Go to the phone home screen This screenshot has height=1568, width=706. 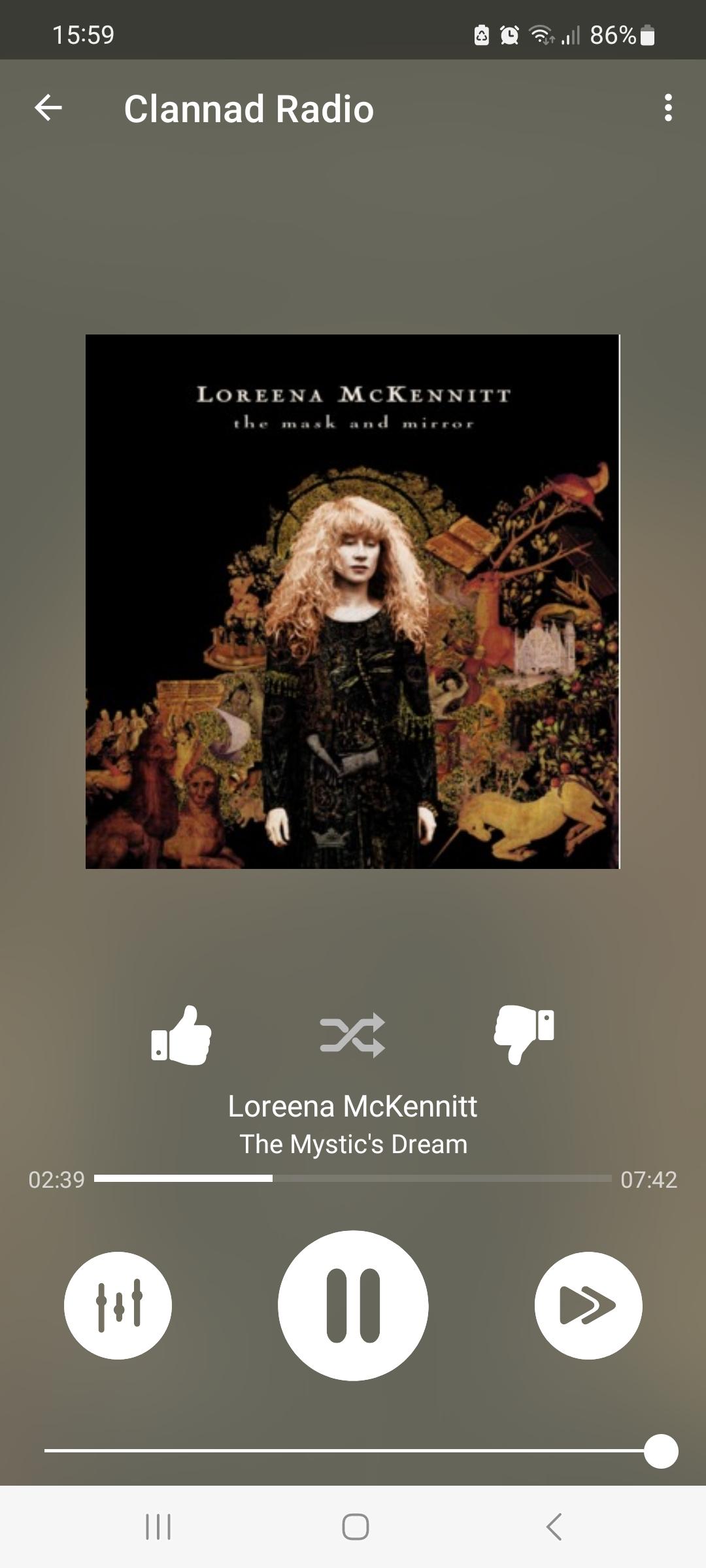click(355, 1527)
